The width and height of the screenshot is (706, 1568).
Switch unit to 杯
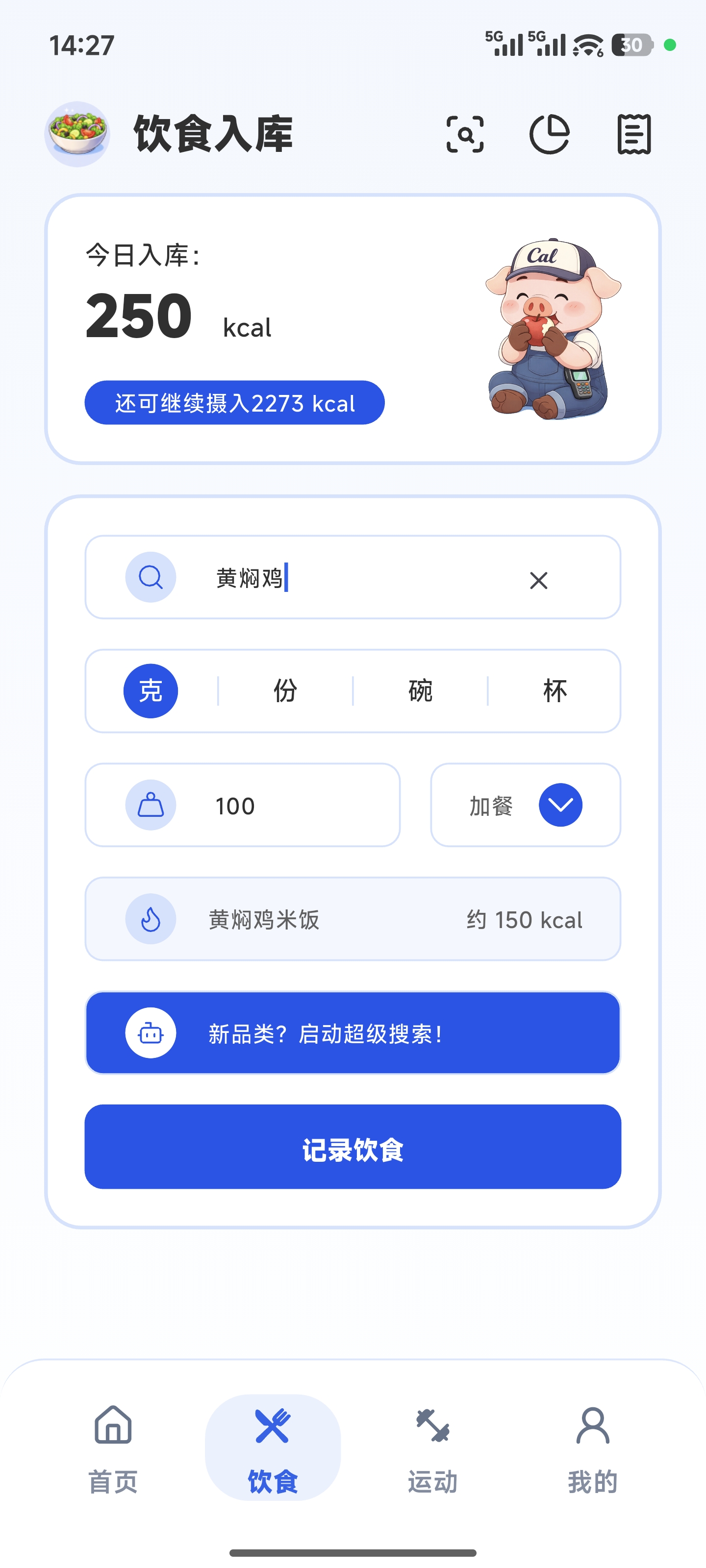click(x=555, y=690)
